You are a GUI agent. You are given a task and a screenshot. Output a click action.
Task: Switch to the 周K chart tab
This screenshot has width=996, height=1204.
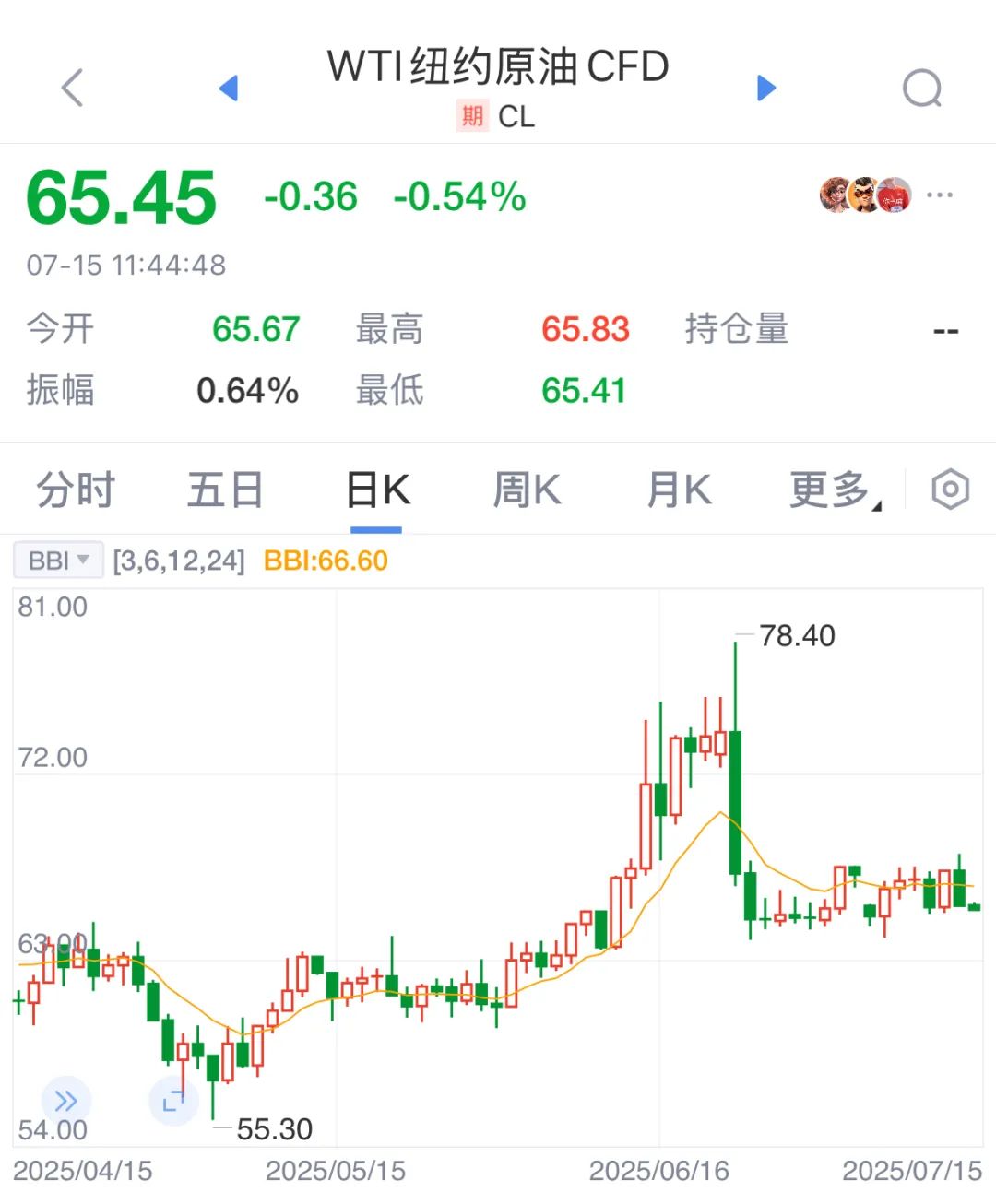point(527,490)
